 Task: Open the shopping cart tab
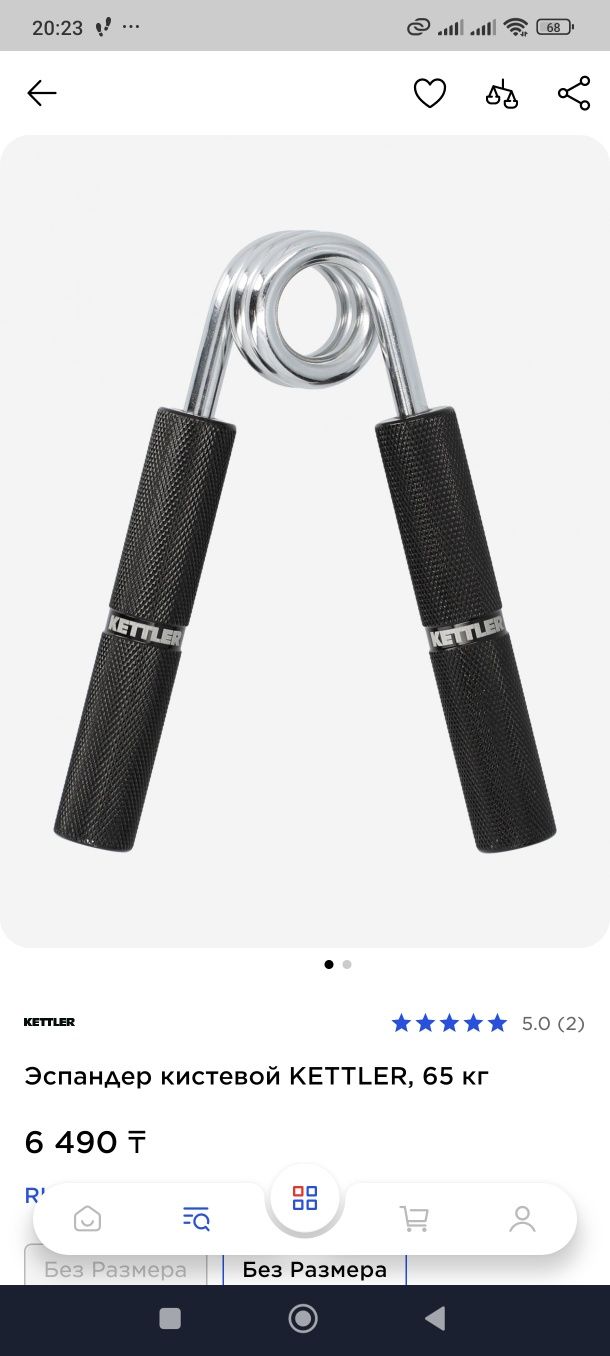point(414,1218)
